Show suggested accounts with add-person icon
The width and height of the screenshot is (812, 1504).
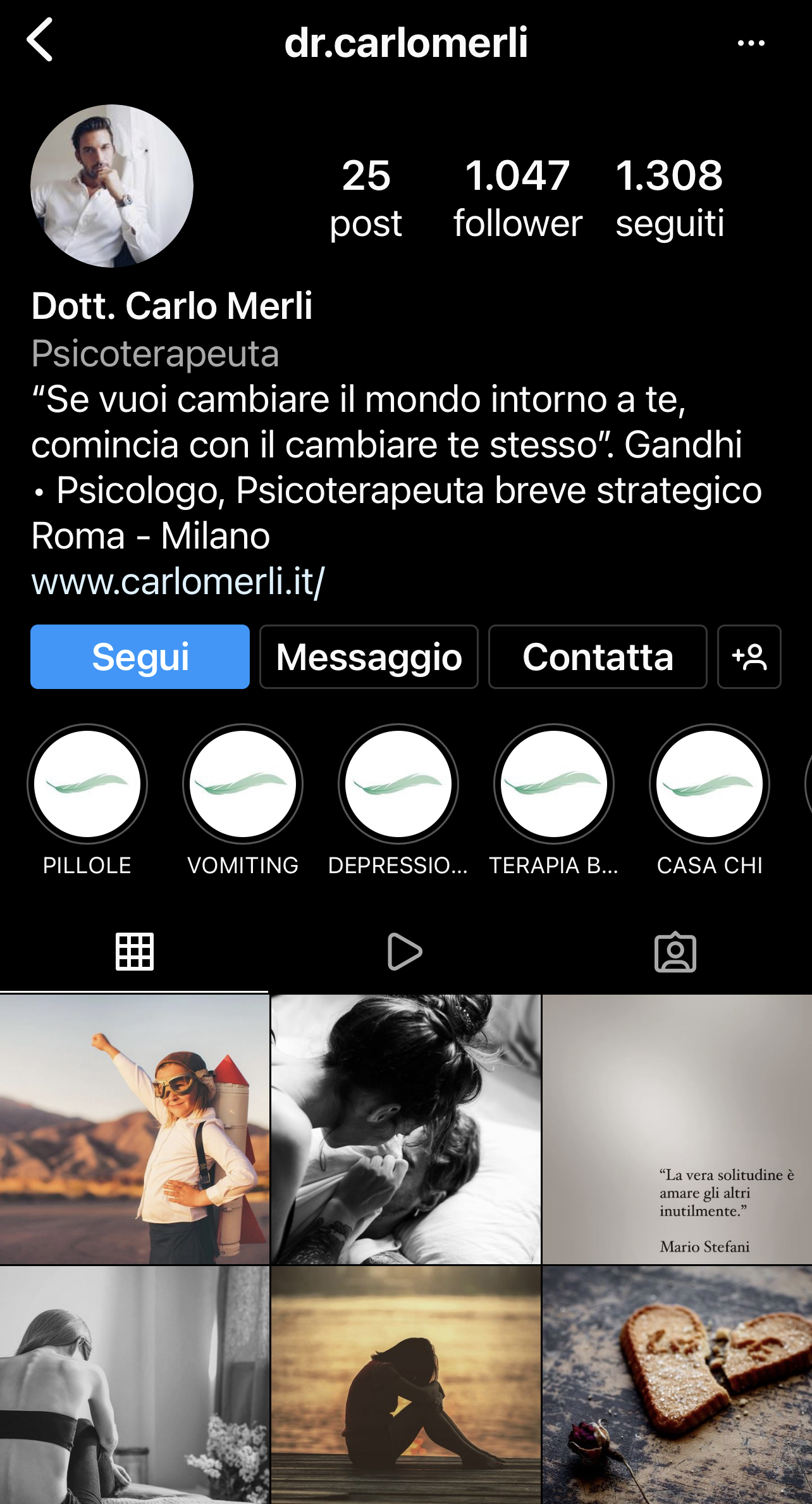[749, 657]
